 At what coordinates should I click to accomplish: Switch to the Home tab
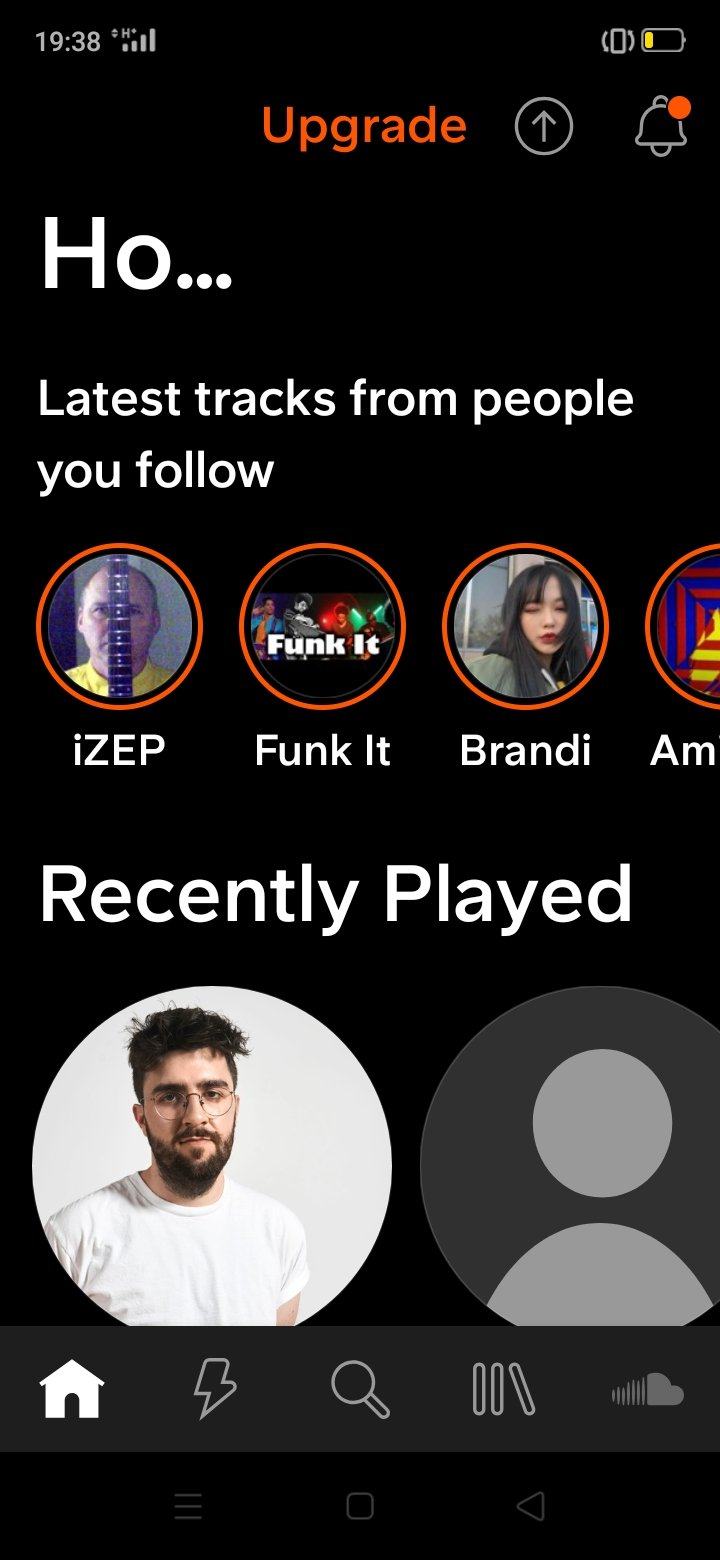pos(71,1390)
